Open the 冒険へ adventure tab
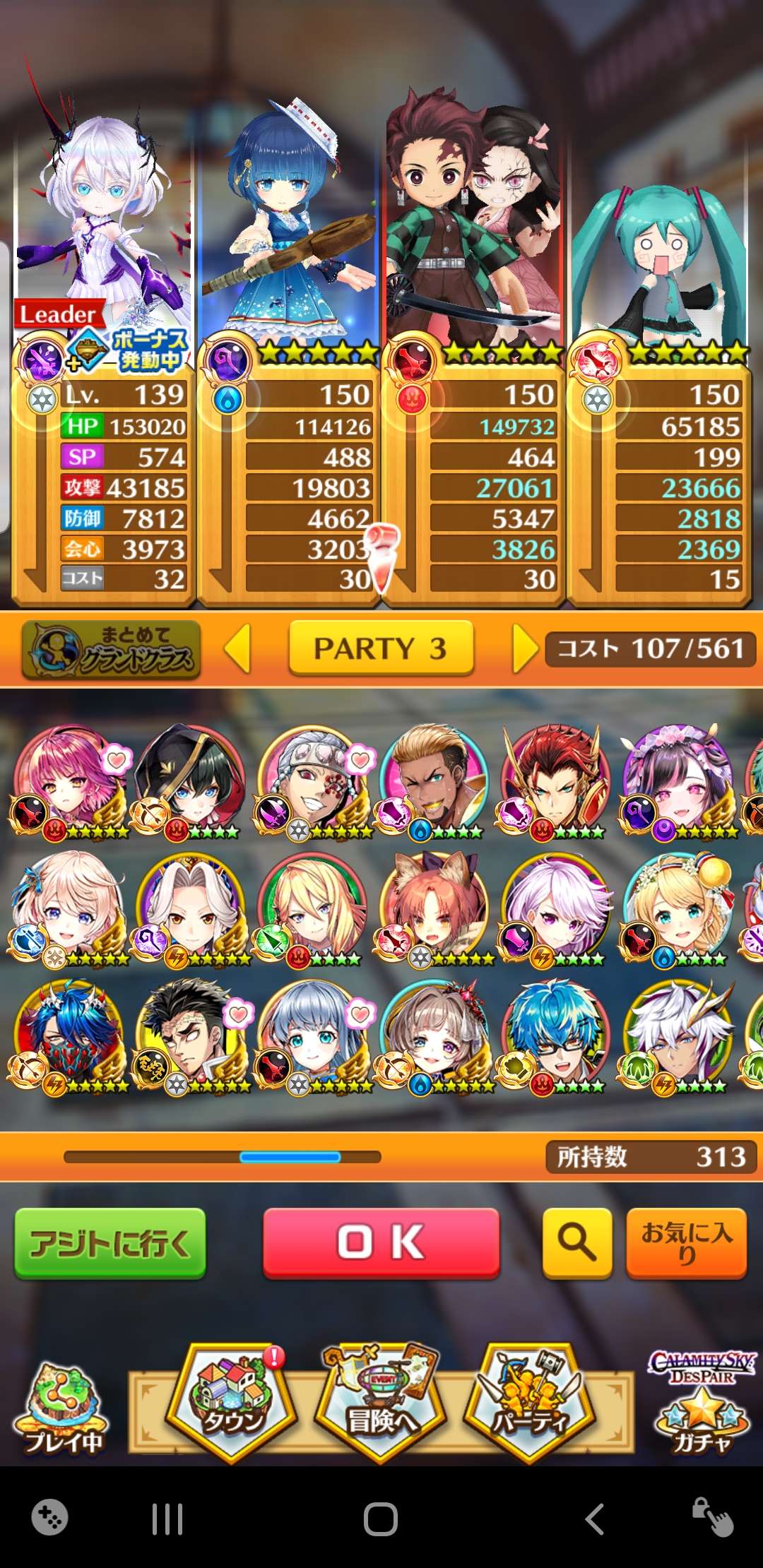The width and height of the screenshot is (763, 1568). click(x=380, y=1402)
